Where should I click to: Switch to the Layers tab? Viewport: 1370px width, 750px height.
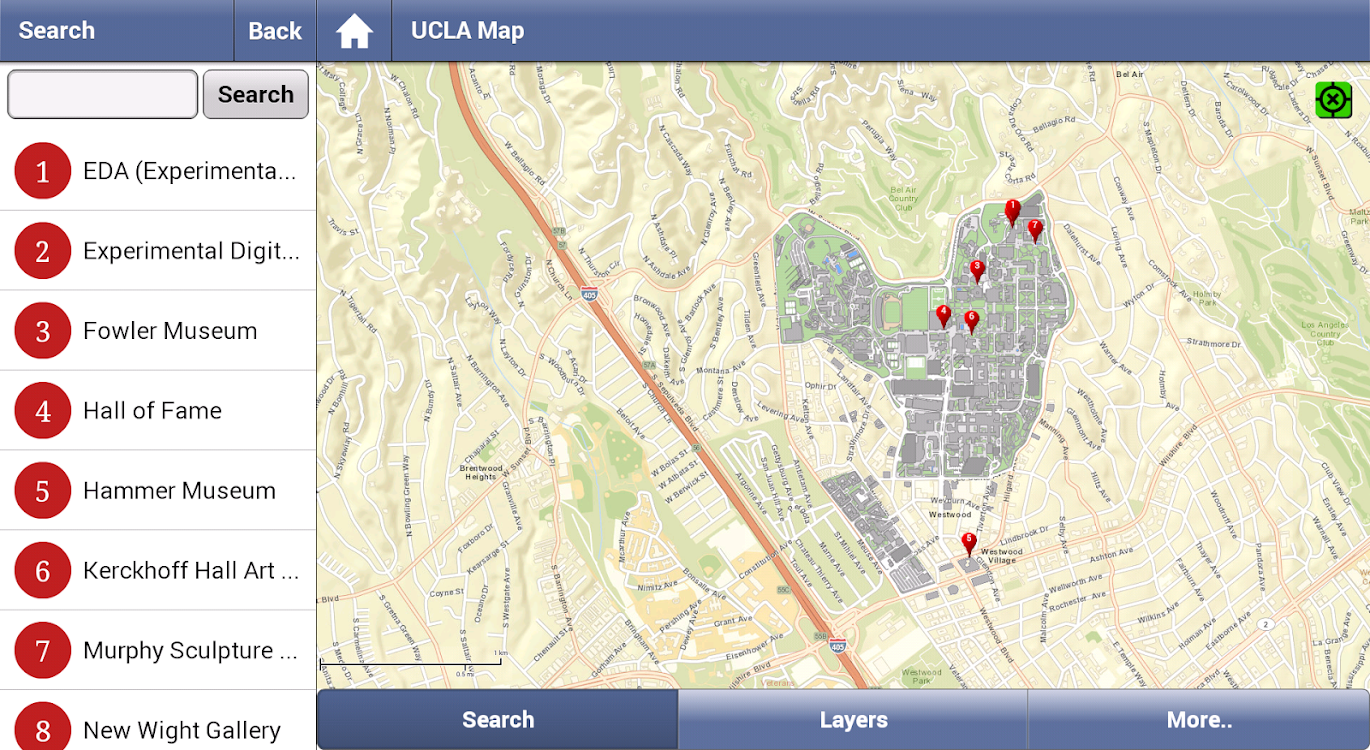click(x=853, y=720)
